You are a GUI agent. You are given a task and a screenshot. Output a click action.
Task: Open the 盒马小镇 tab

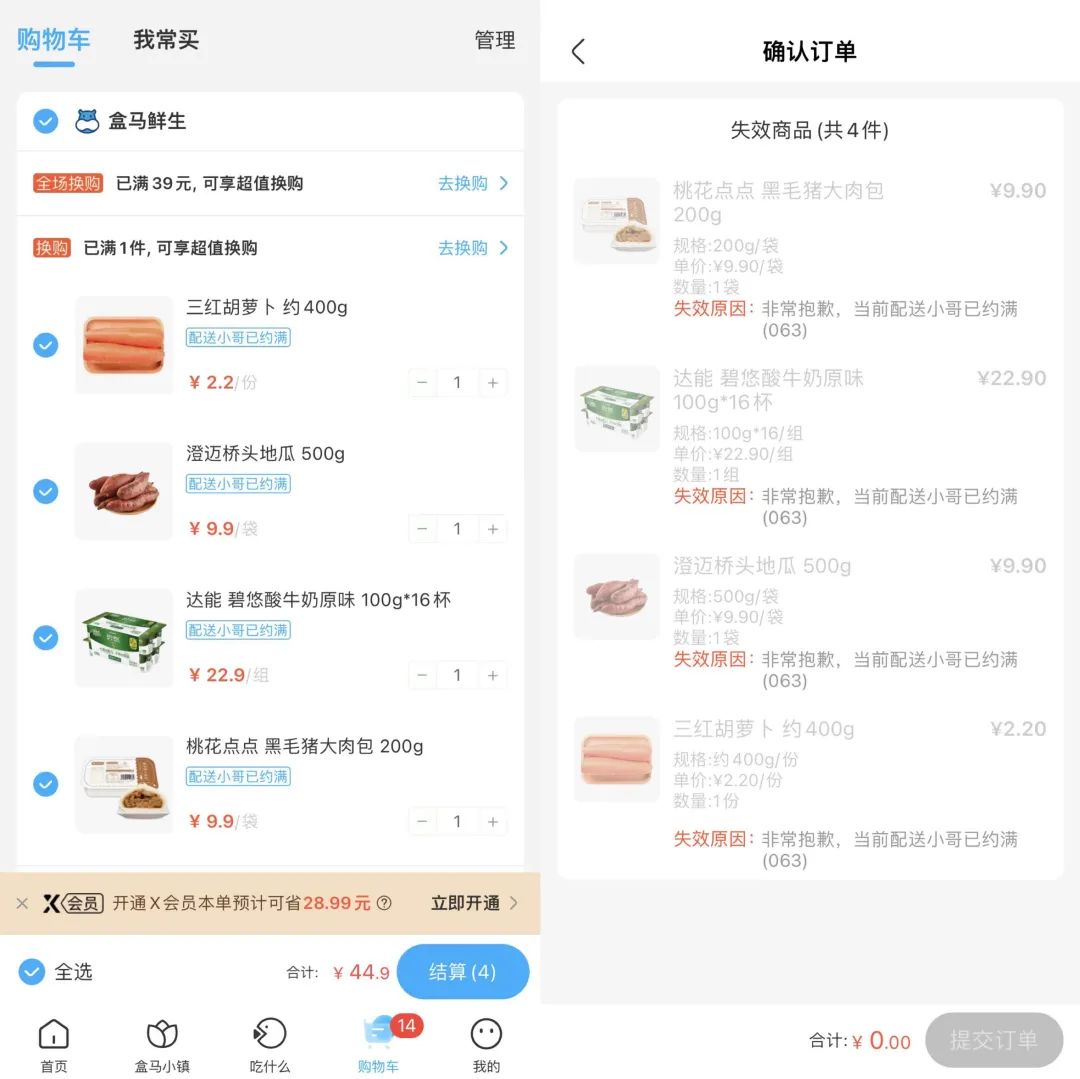(162, 1045)
